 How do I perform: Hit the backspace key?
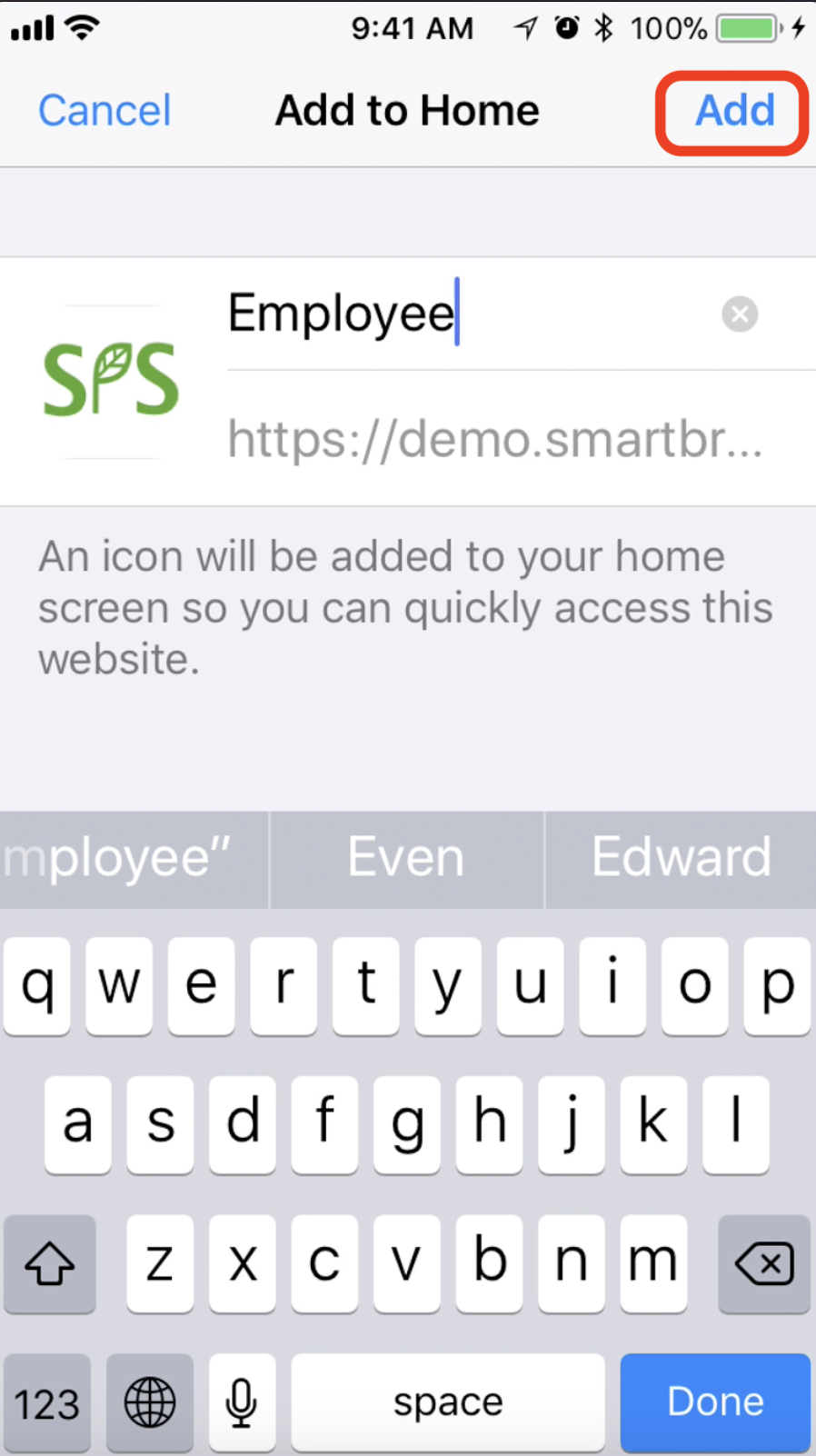[763, 1263]
